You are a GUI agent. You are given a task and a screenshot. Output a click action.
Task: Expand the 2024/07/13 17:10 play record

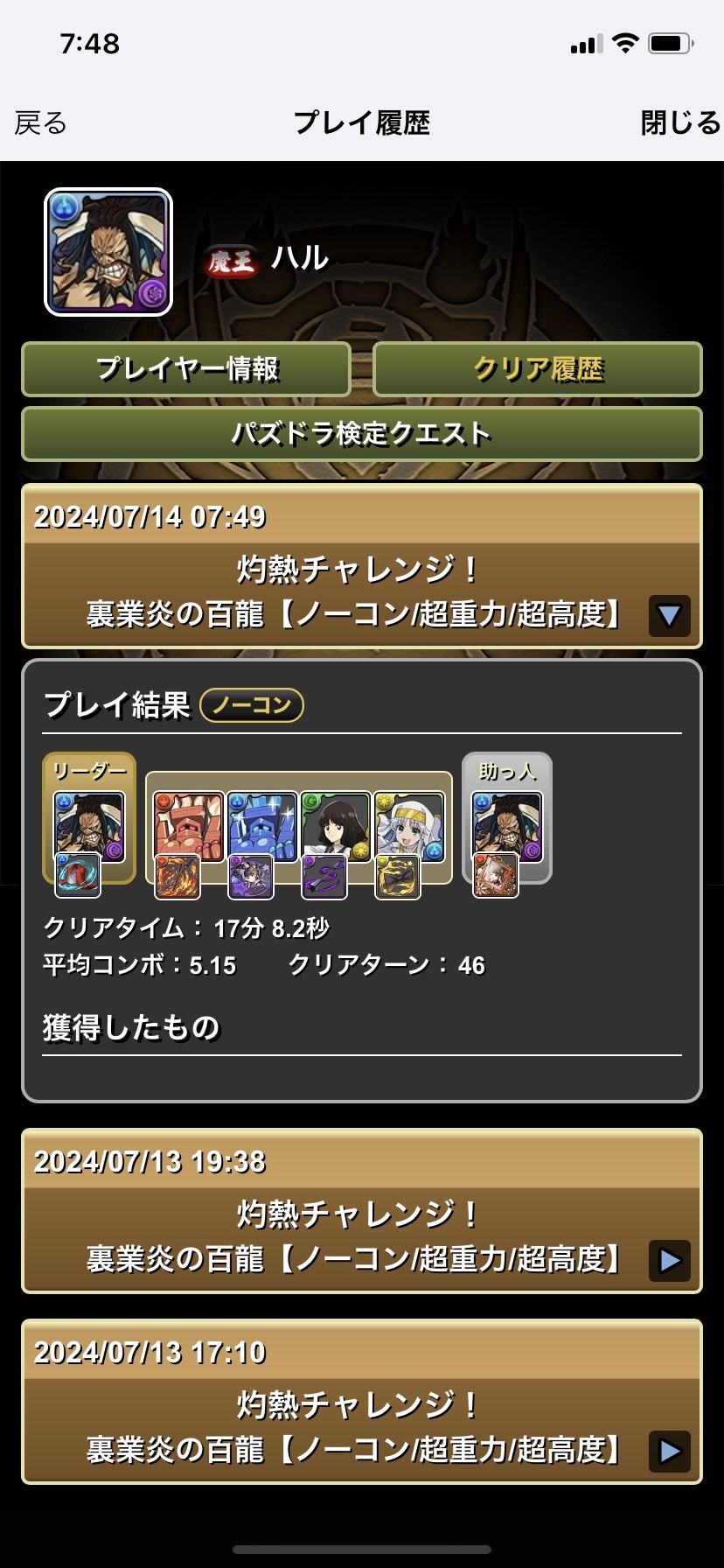click(669, 1451)
